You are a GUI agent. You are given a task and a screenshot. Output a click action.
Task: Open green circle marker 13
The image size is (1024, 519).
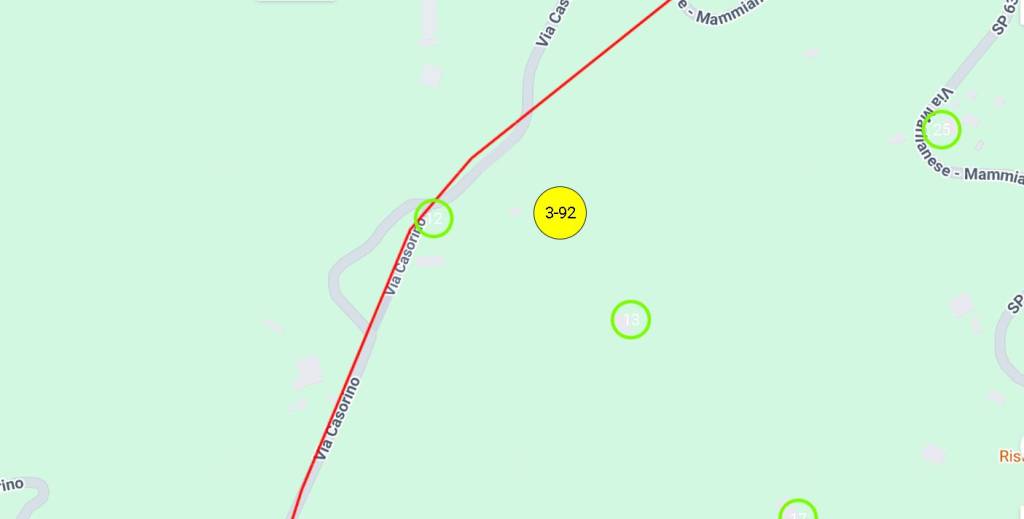[x=631, y=319]
